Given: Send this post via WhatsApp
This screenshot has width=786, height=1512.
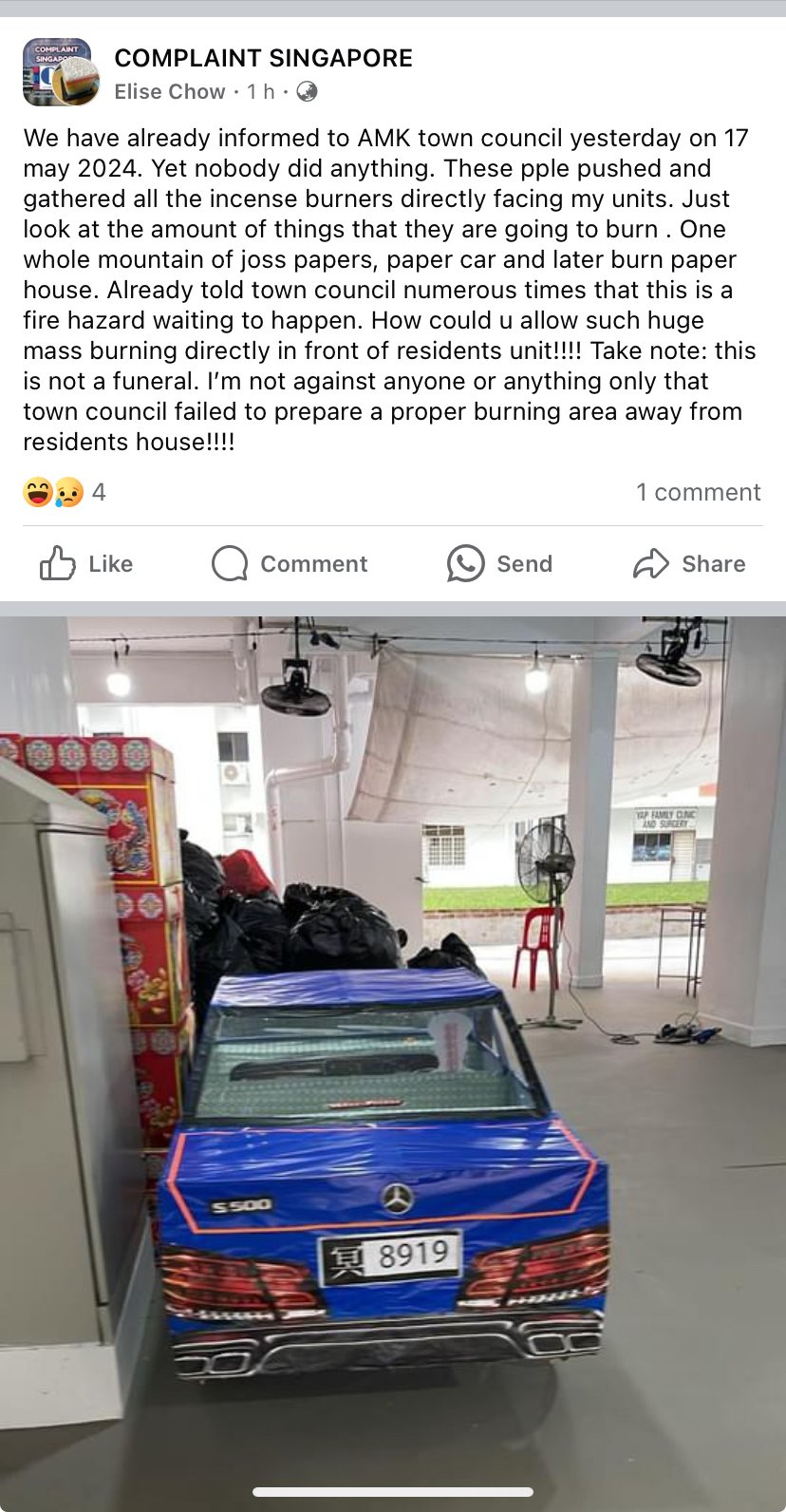Looking at the screenshot, I should (499, 564).
